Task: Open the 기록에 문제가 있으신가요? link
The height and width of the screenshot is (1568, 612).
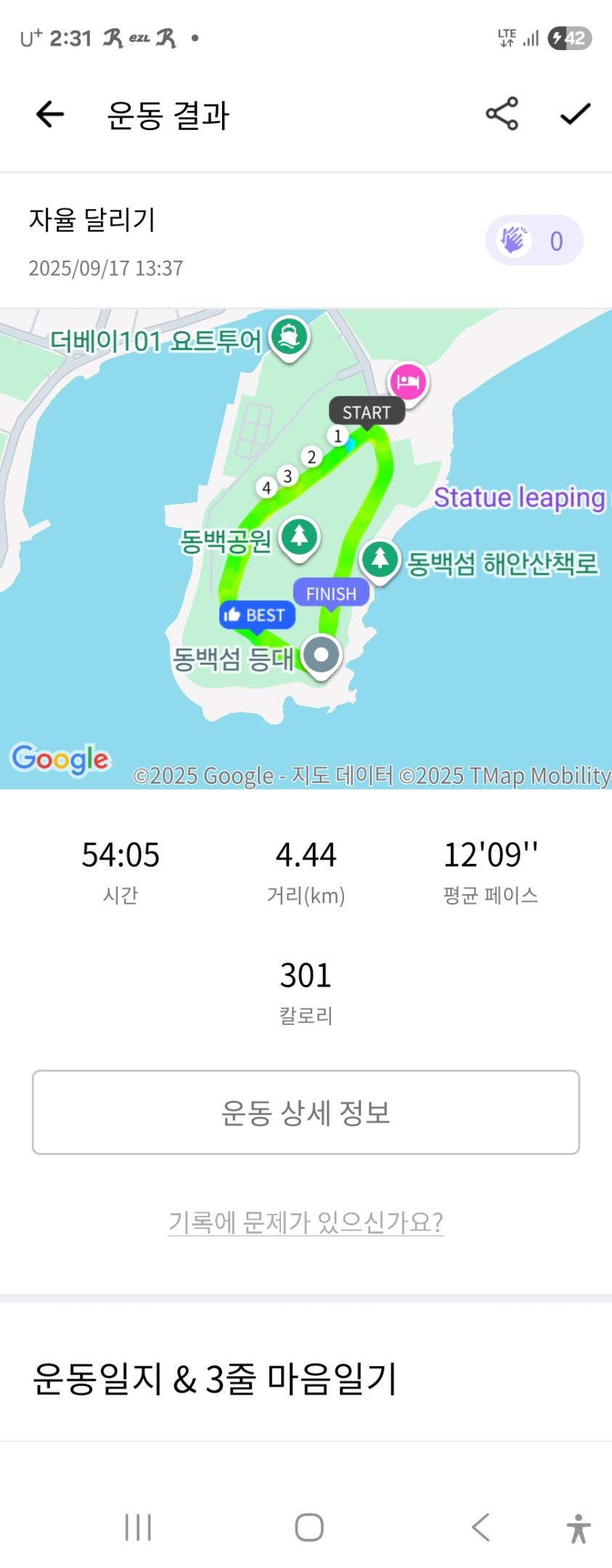Action: (306, 1222)
